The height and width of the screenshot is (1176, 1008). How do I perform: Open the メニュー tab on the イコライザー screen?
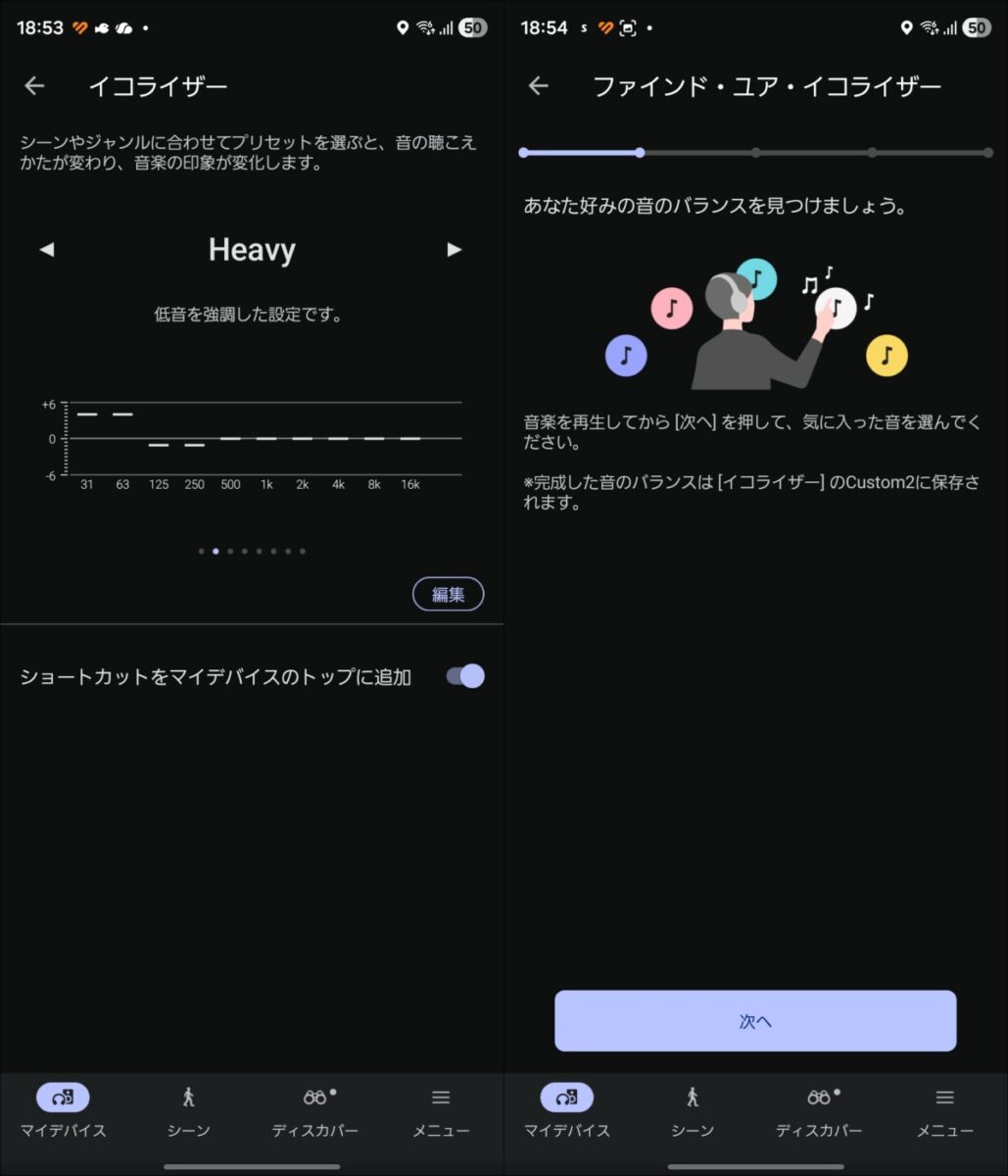[x=441, y=1110]
